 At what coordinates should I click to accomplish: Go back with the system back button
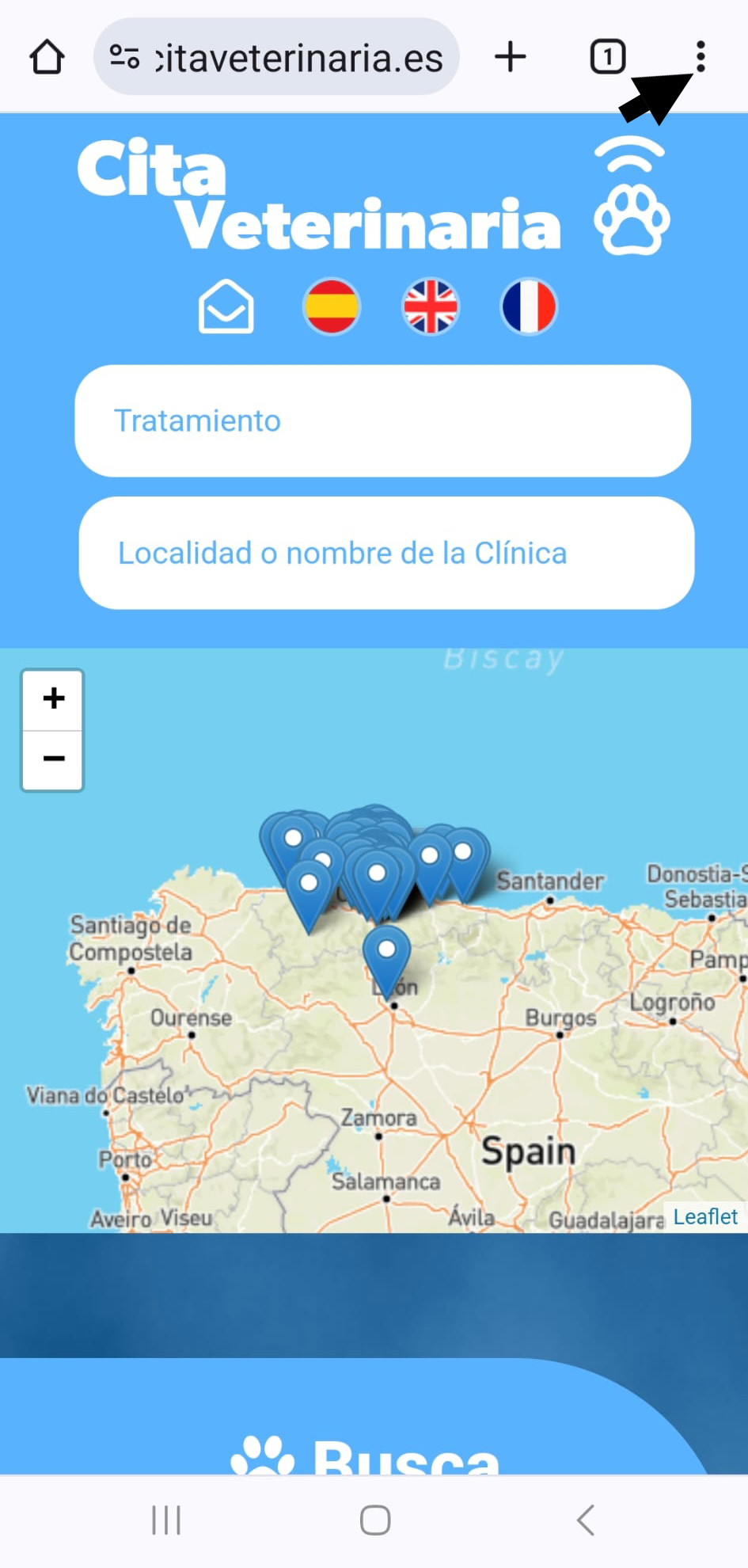pyautogui.click(x=586, y=1520)
